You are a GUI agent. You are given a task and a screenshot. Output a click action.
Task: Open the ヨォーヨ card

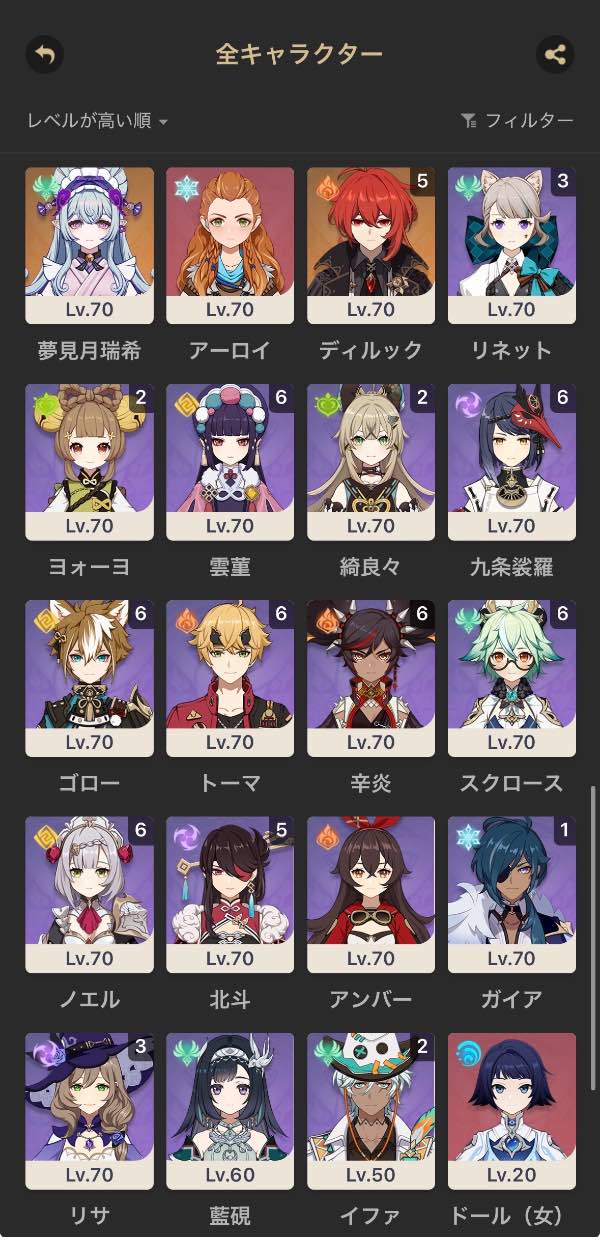point(89,462)
